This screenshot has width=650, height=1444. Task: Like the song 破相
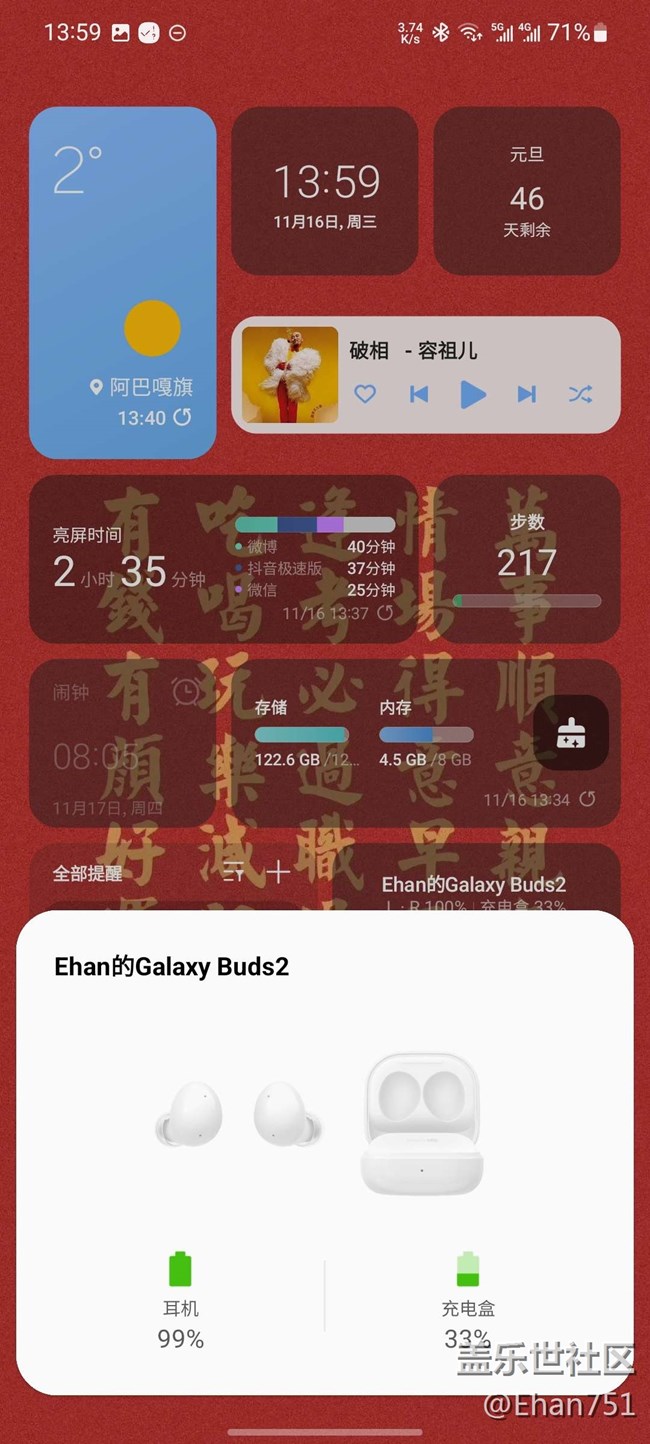coord(365,394)
